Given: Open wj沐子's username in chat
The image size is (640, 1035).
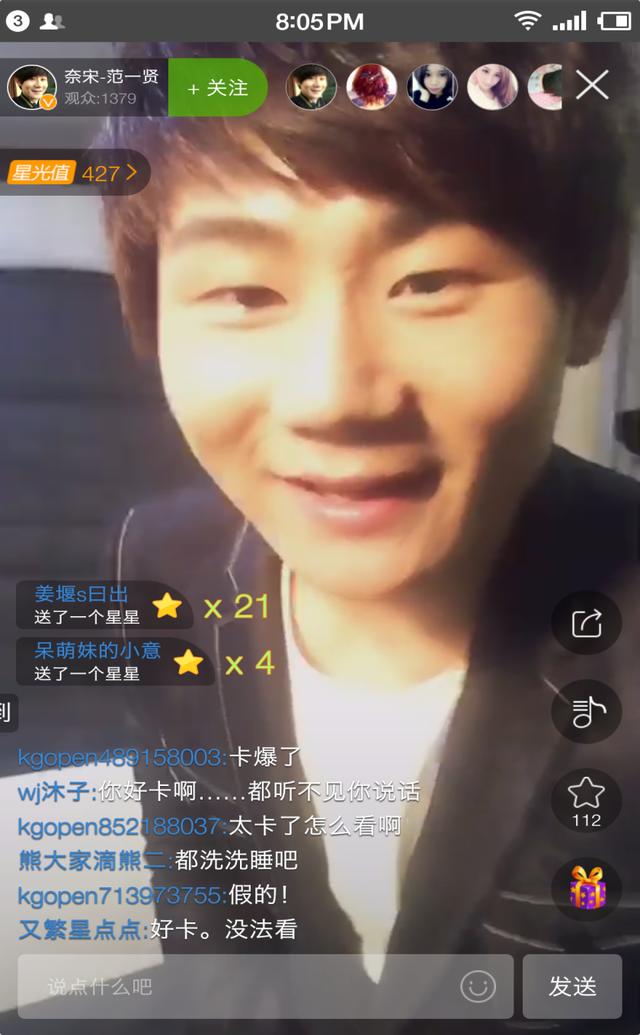Looking at the screenshot, I should [x=57, y=791].
